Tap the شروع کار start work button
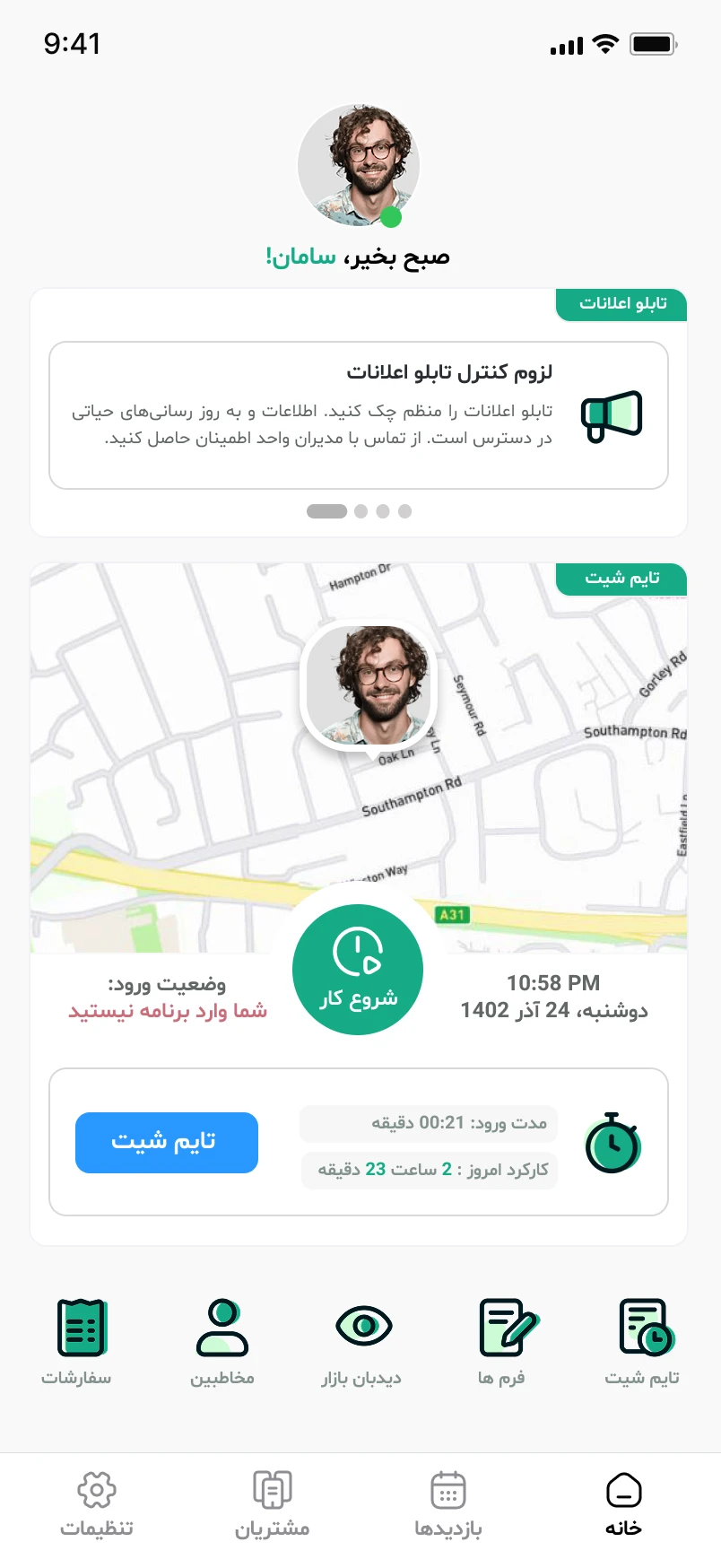Image resolution: width=721 pixels, height=1568 pixels. pos(358,970)
